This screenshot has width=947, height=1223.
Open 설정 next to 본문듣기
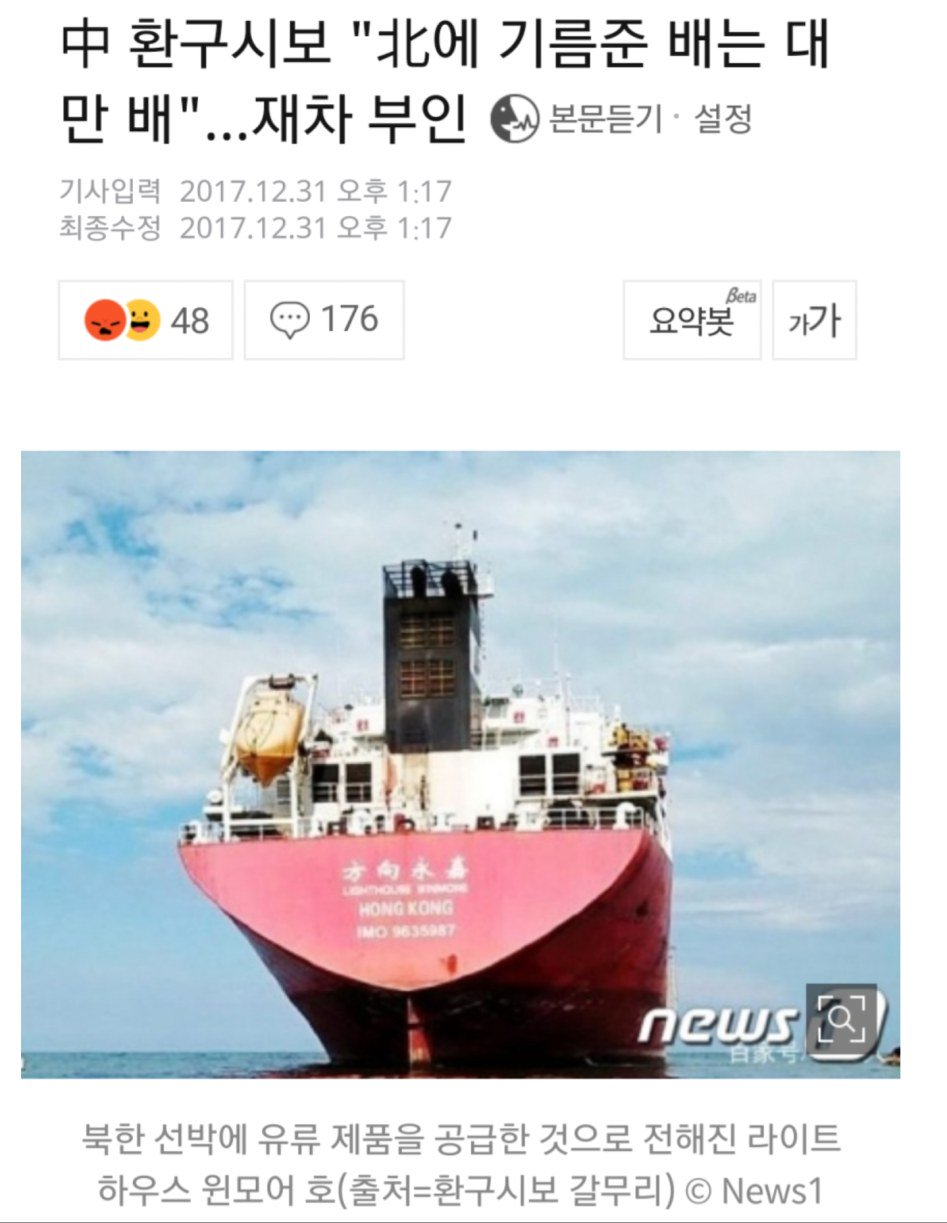[723, 120]
